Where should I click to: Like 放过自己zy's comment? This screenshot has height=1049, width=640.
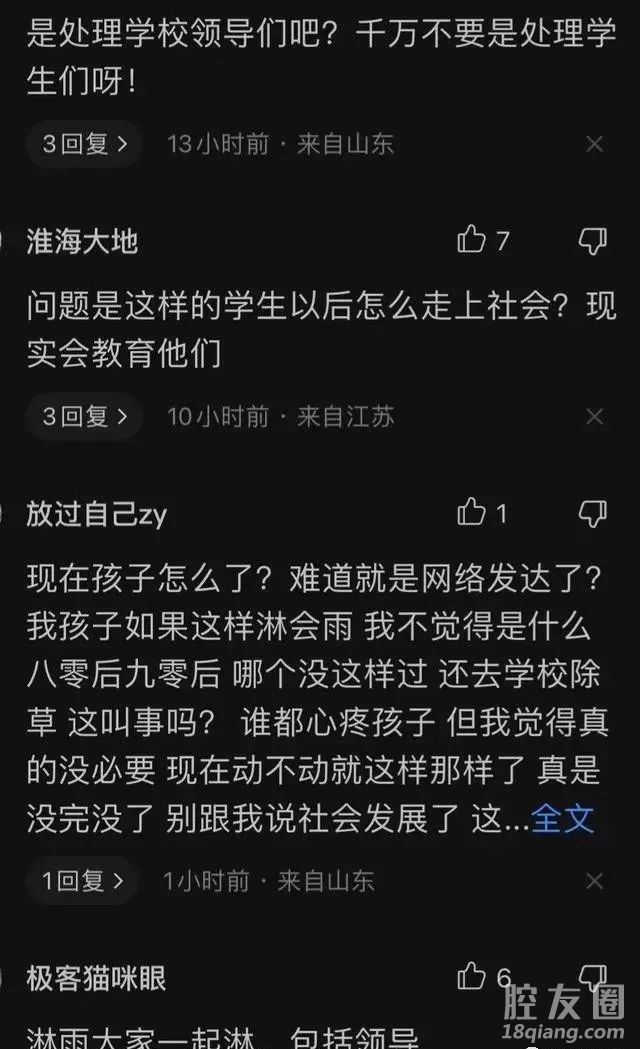[472, 513]
